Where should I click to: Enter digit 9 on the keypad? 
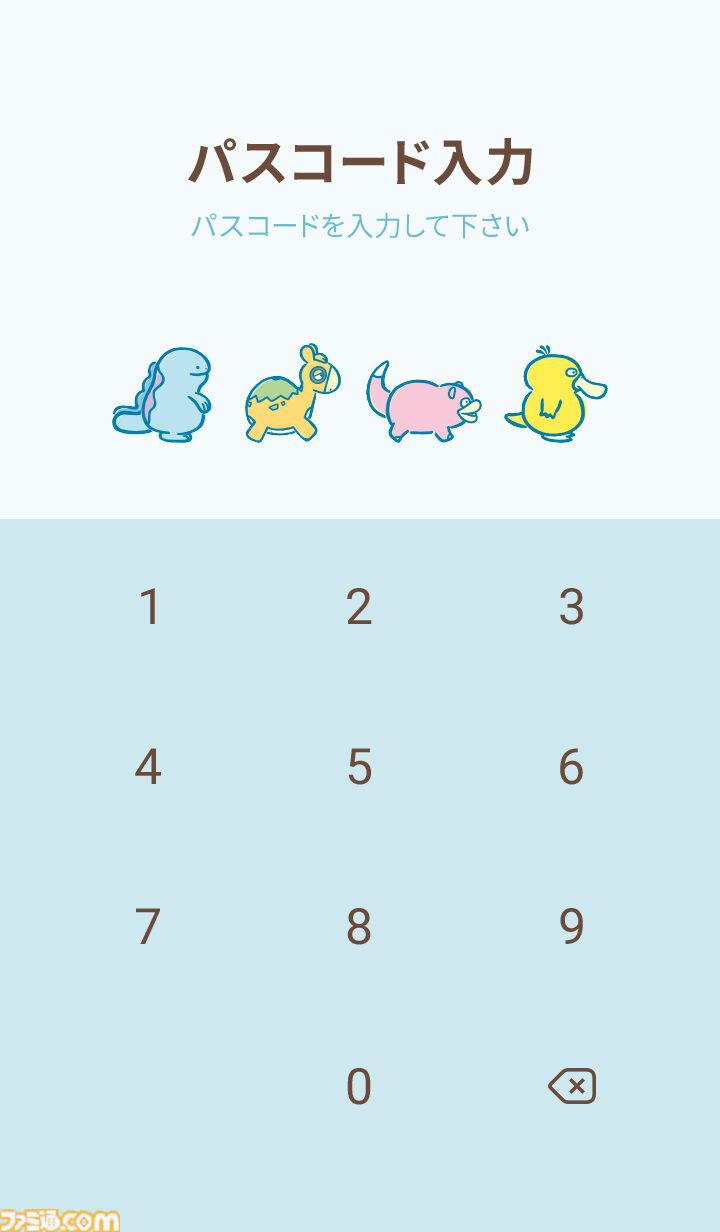(x=571, y=927)
